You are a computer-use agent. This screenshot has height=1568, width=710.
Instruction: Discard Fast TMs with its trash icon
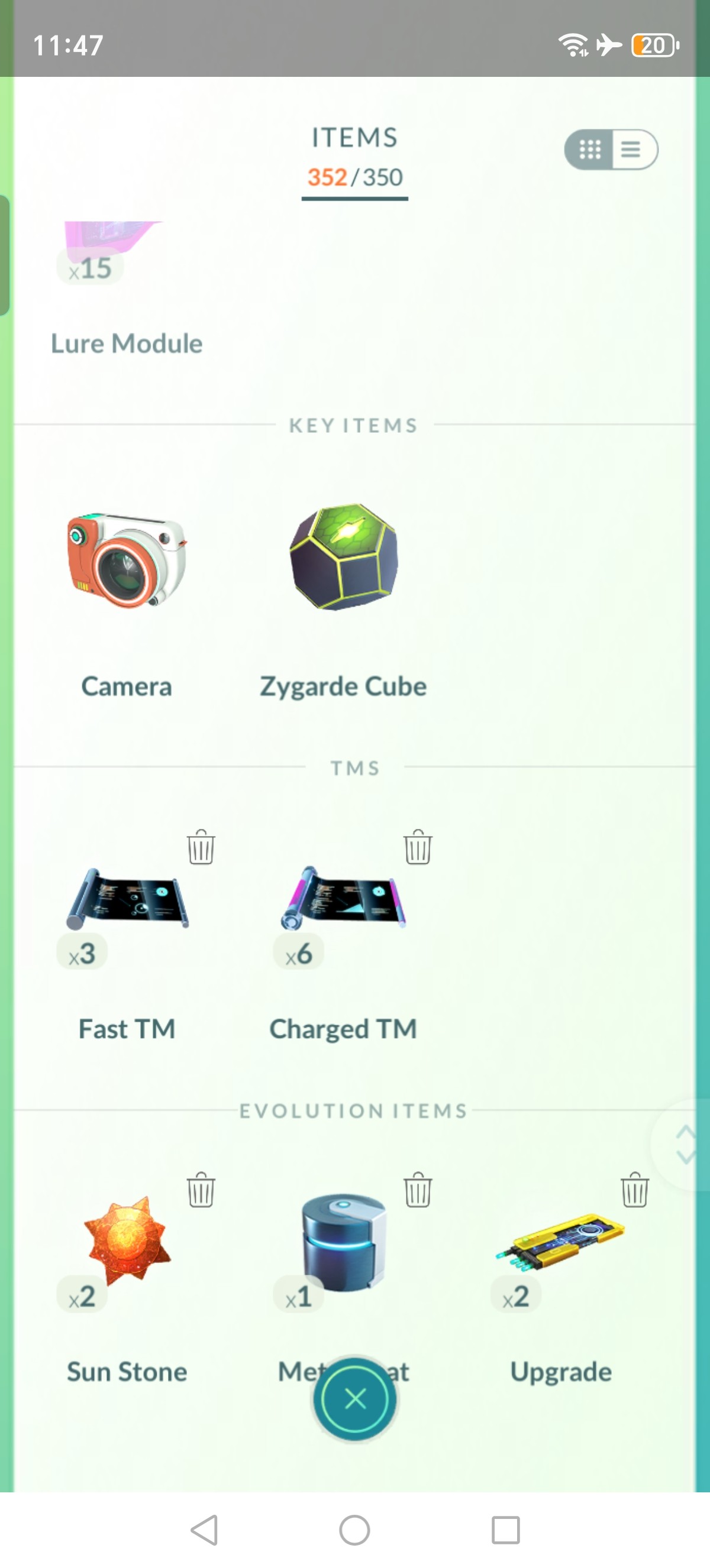click(x=201, y=847)
